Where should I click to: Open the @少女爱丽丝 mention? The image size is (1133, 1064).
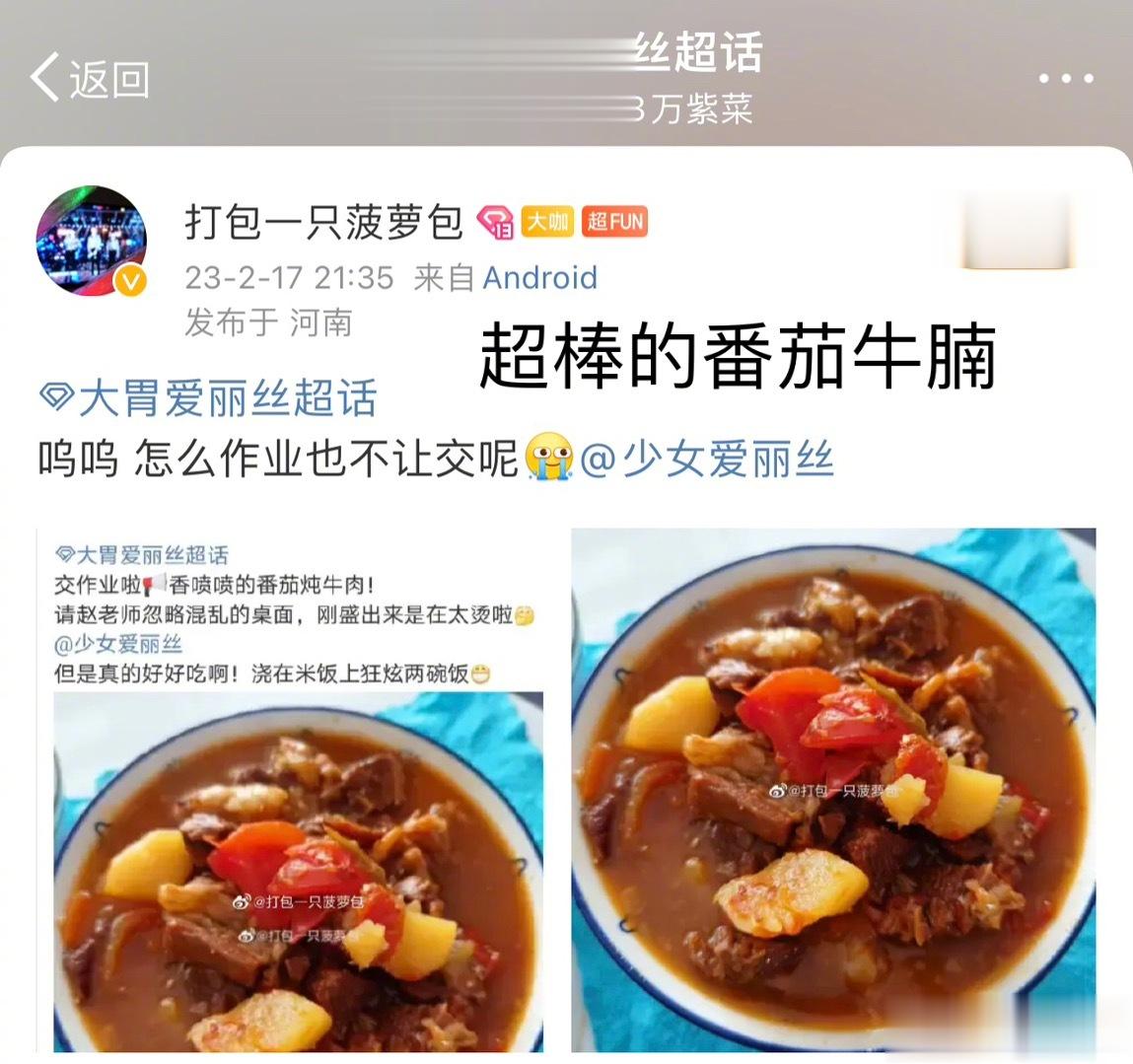(x=707, y=461)
